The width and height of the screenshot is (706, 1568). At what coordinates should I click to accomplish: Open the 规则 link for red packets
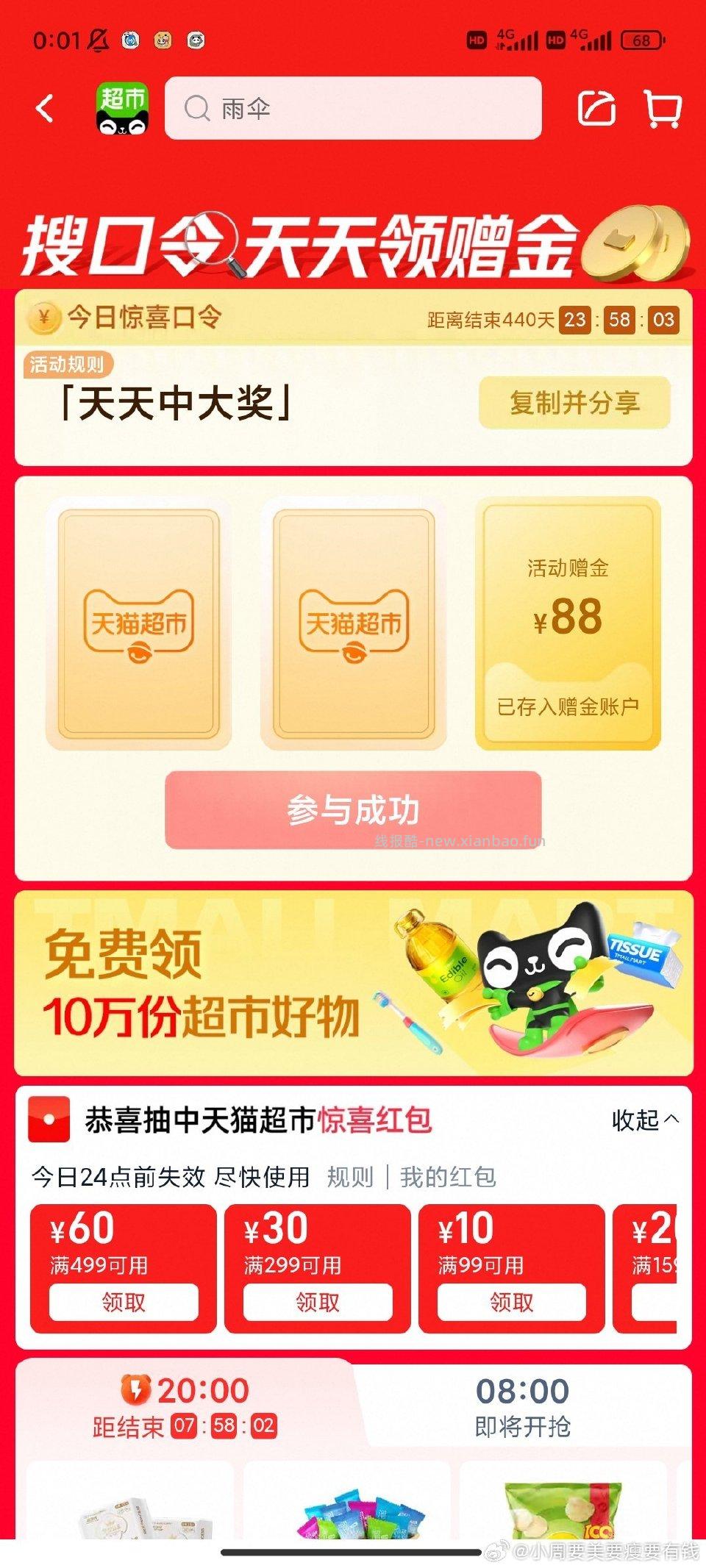click(350, 1177)
